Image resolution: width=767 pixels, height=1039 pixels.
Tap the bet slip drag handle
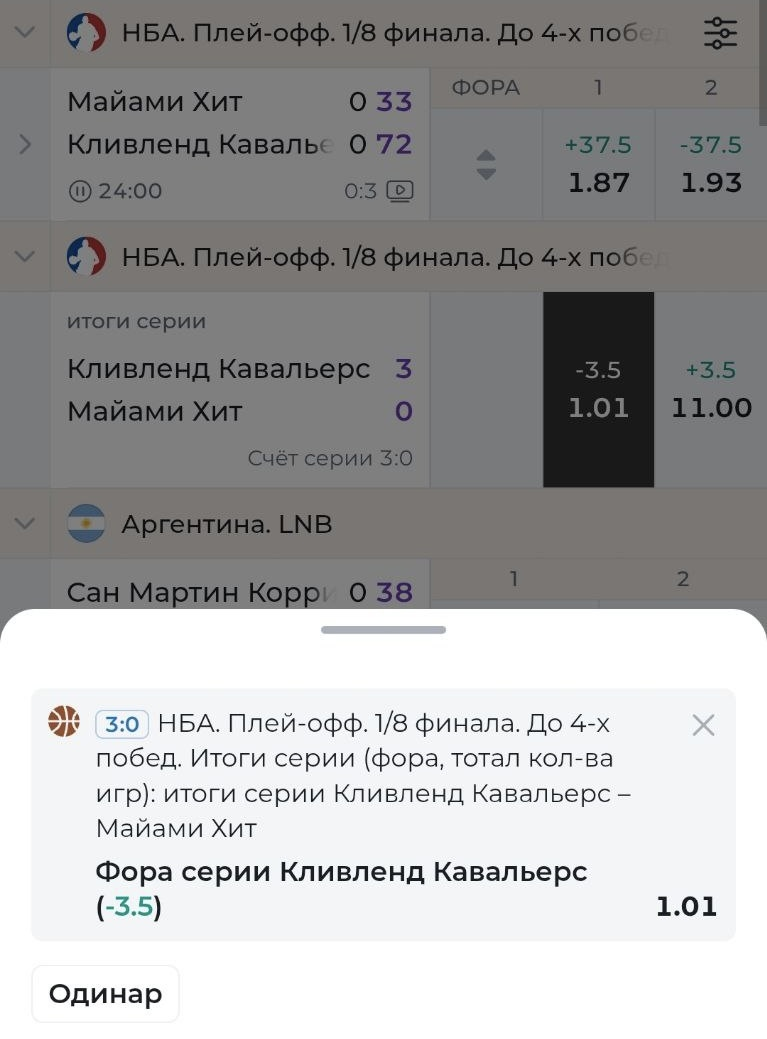click(x=383, y=630)
